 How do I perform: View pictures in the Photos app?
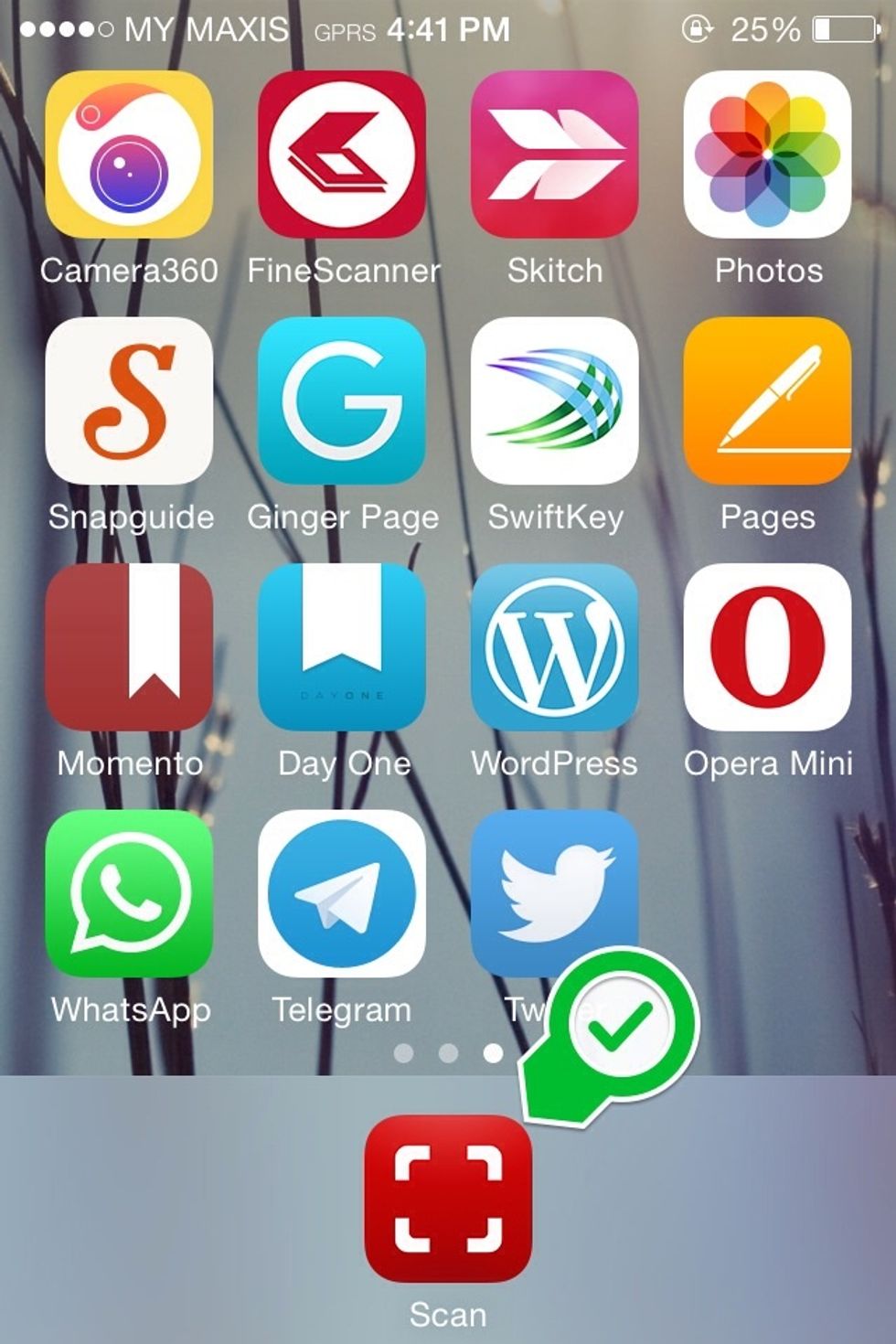point(768,155)
